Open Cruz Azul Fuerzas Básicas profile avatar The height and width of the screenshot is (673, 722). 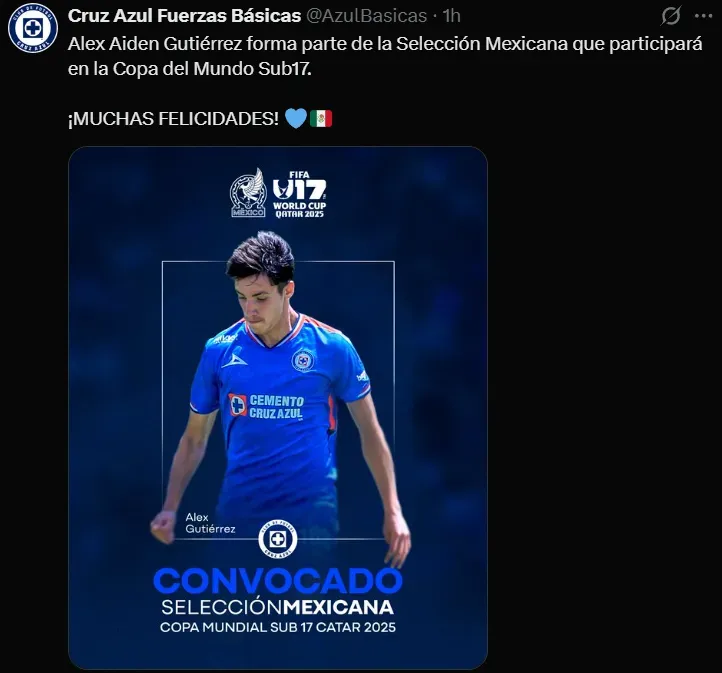33,29
